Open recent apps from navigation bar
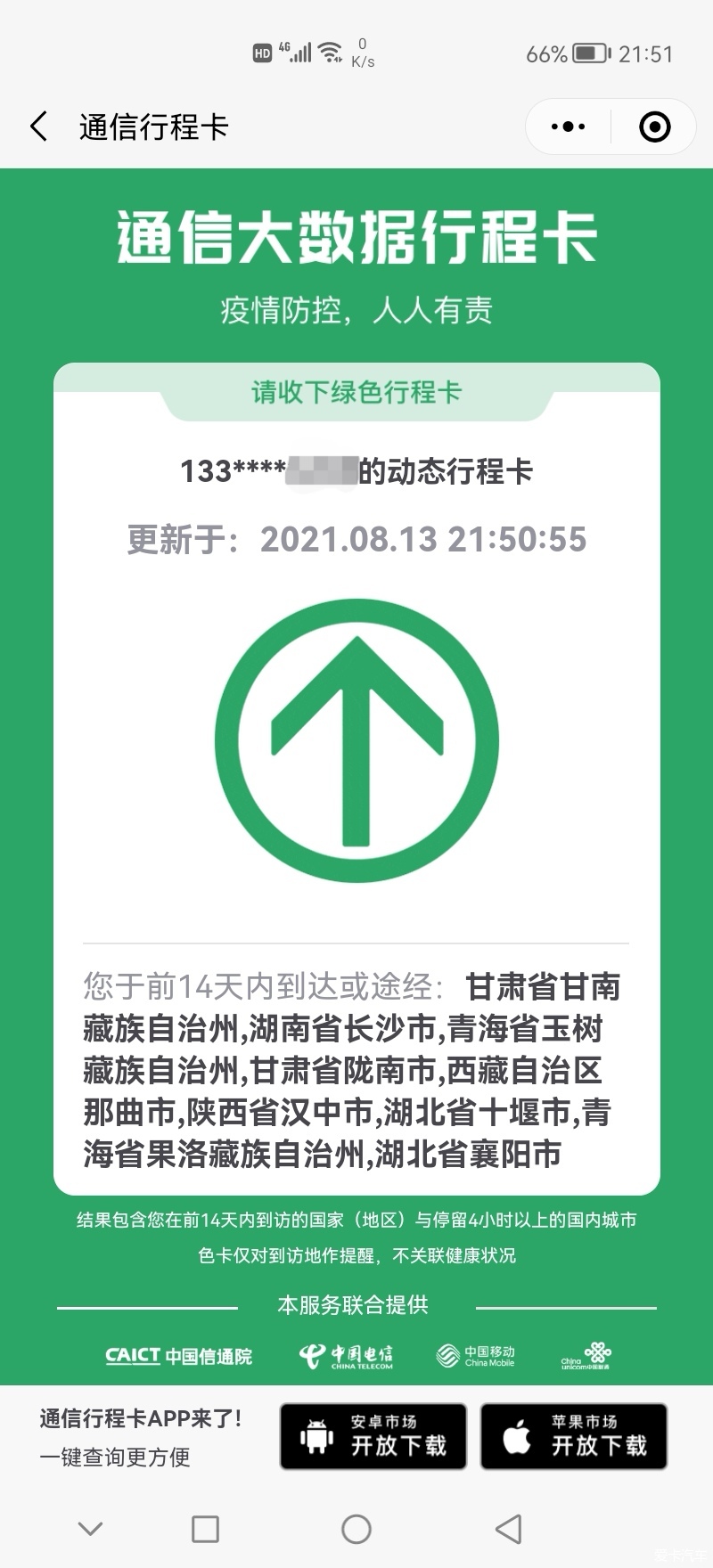 (x=206, y=1529)
